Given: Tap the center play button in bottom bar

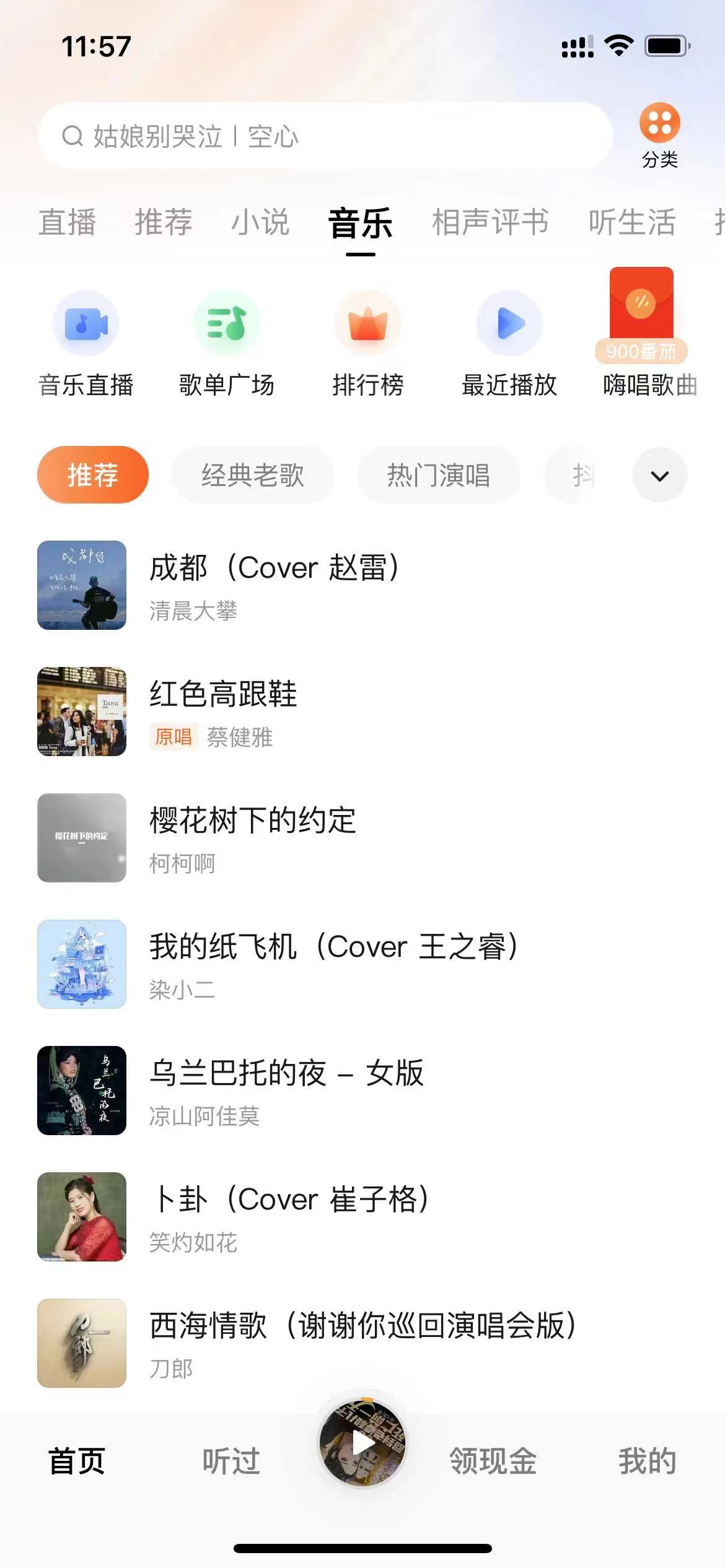Looking at the screenshot, I should 363,1444.
